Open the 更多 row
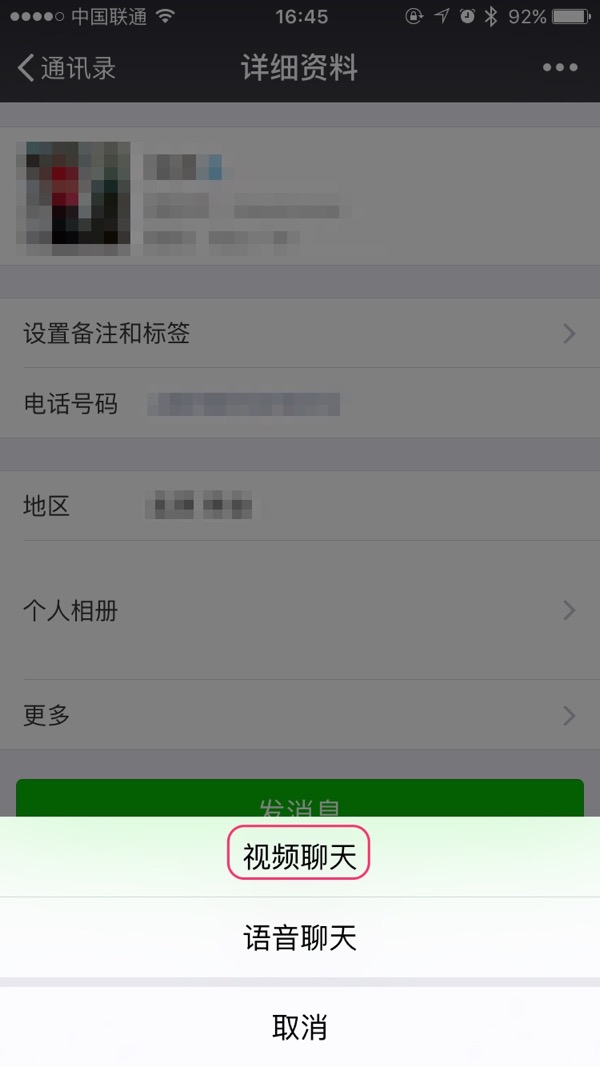Image resolution: width=600 pixels, height=1067 pixels. [300, 715]
